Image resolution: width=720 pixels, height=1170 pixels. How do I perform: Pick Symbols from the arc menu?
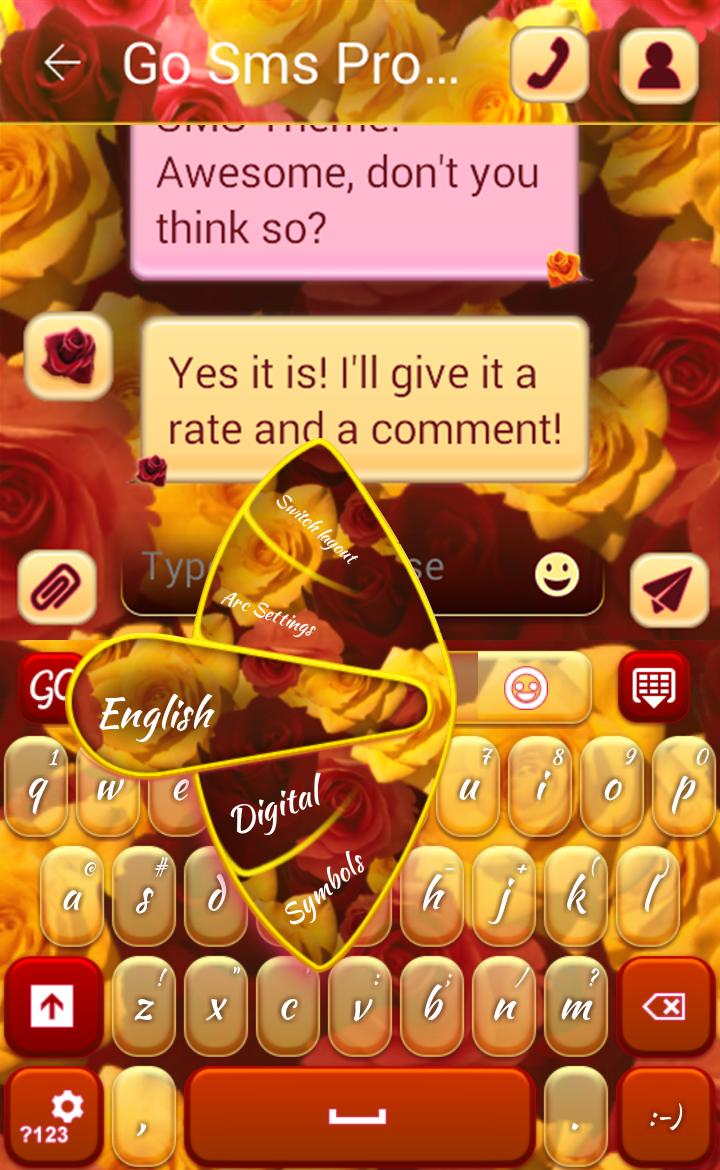(324, 890)
